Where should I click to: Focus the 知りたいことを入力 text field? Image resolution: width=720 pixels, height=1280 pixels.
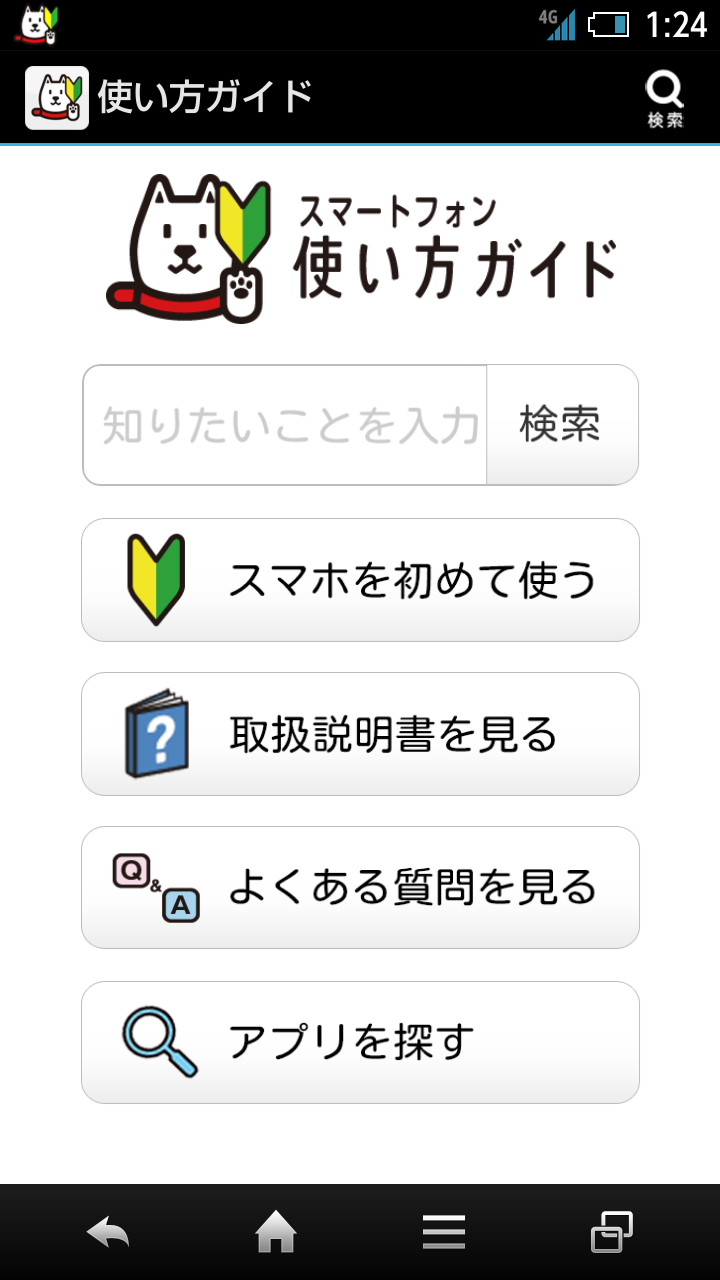(x=286, y=425)
